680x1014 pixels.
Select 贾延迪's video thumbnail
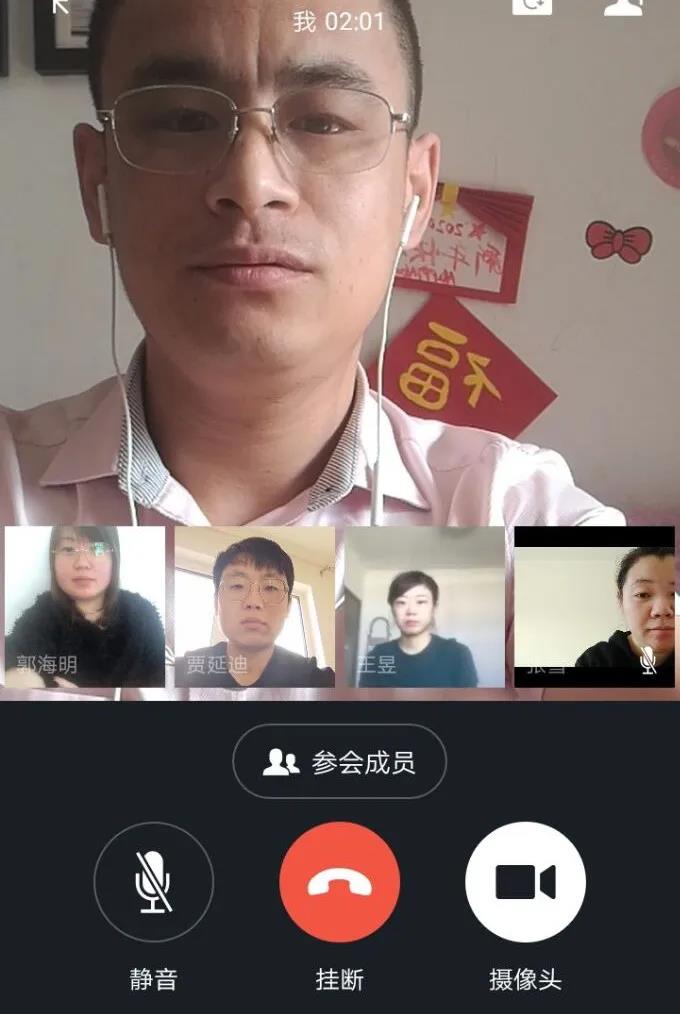255,606
